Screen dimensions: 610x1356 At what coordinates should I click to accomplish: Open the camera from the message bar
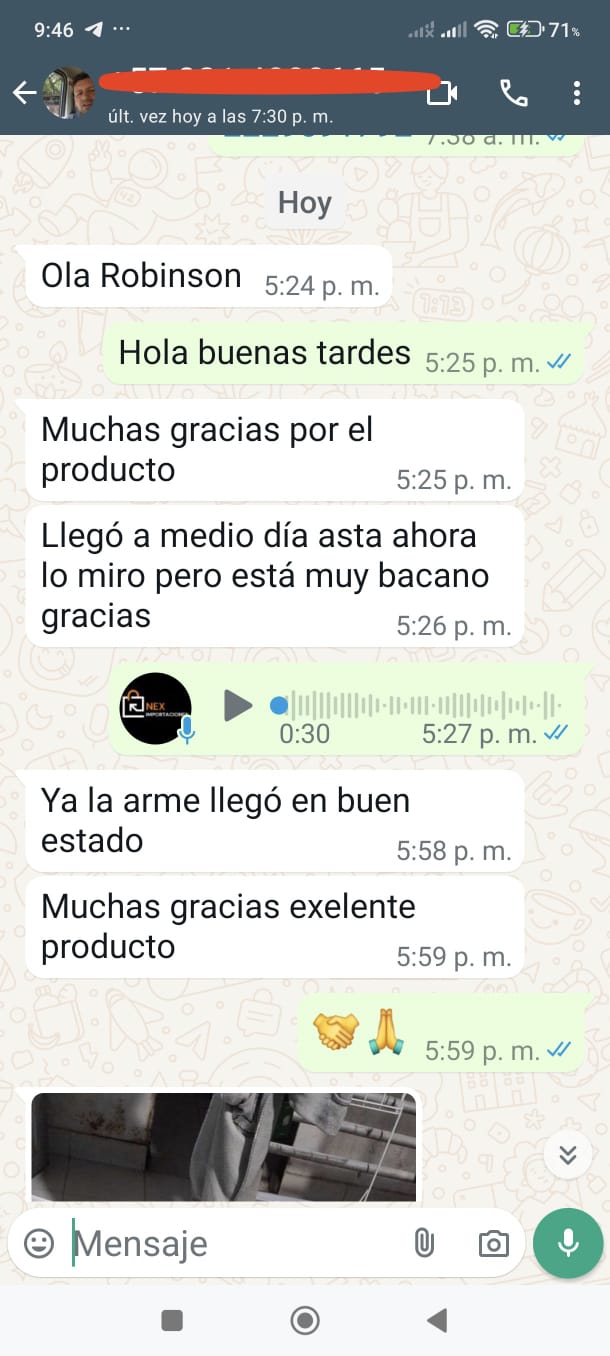(493, 1243)
